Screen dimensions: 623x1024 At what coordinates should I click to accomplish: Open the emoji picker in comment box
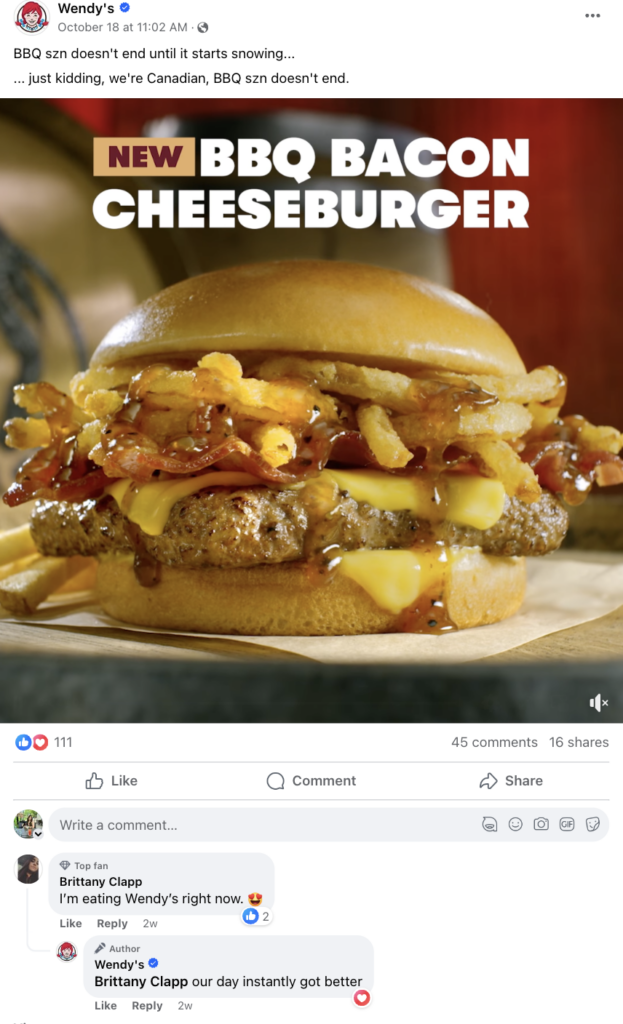point(515,824)
